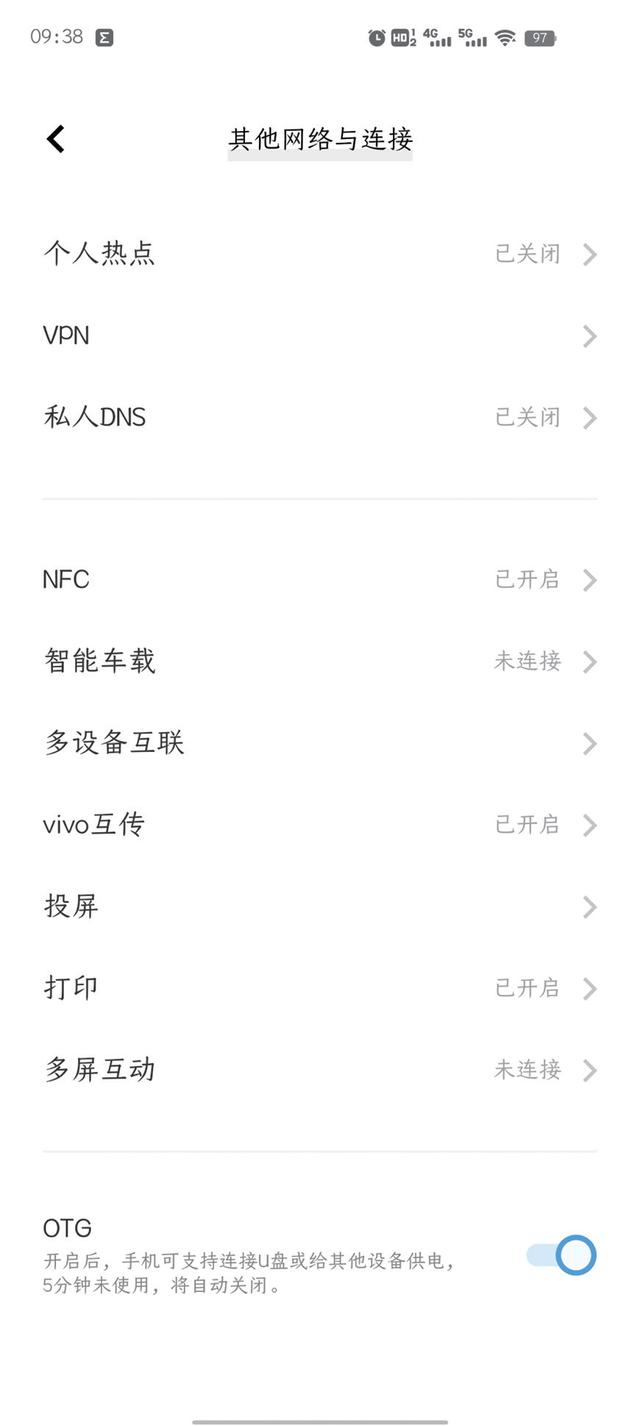
Task: Open the NFC settings row
Action: click(320, 580)
